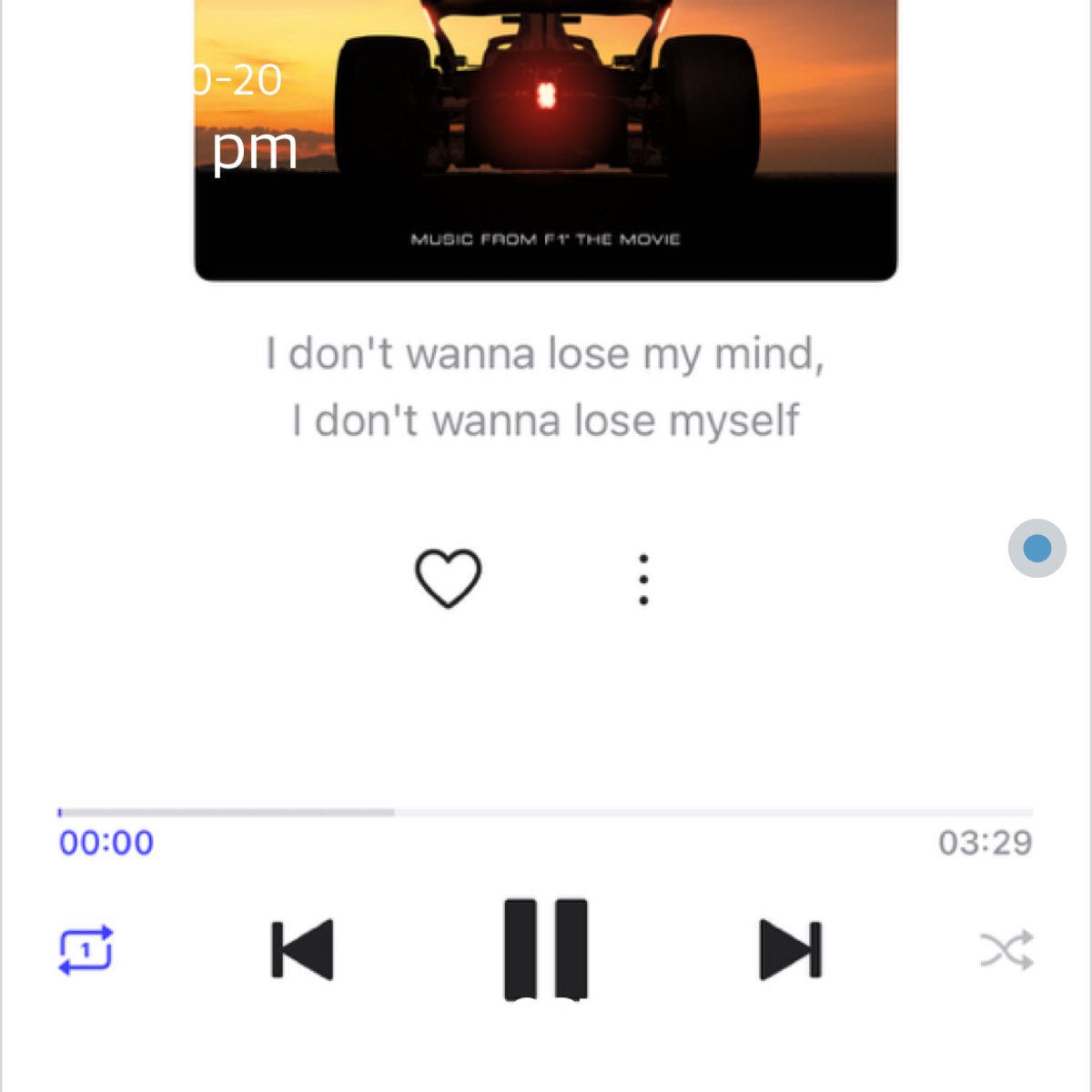Image resolution: width=1092 pixels, height=1092 pixels.
Task: Tap the floating blue dot button
Action: [1036, 548]
